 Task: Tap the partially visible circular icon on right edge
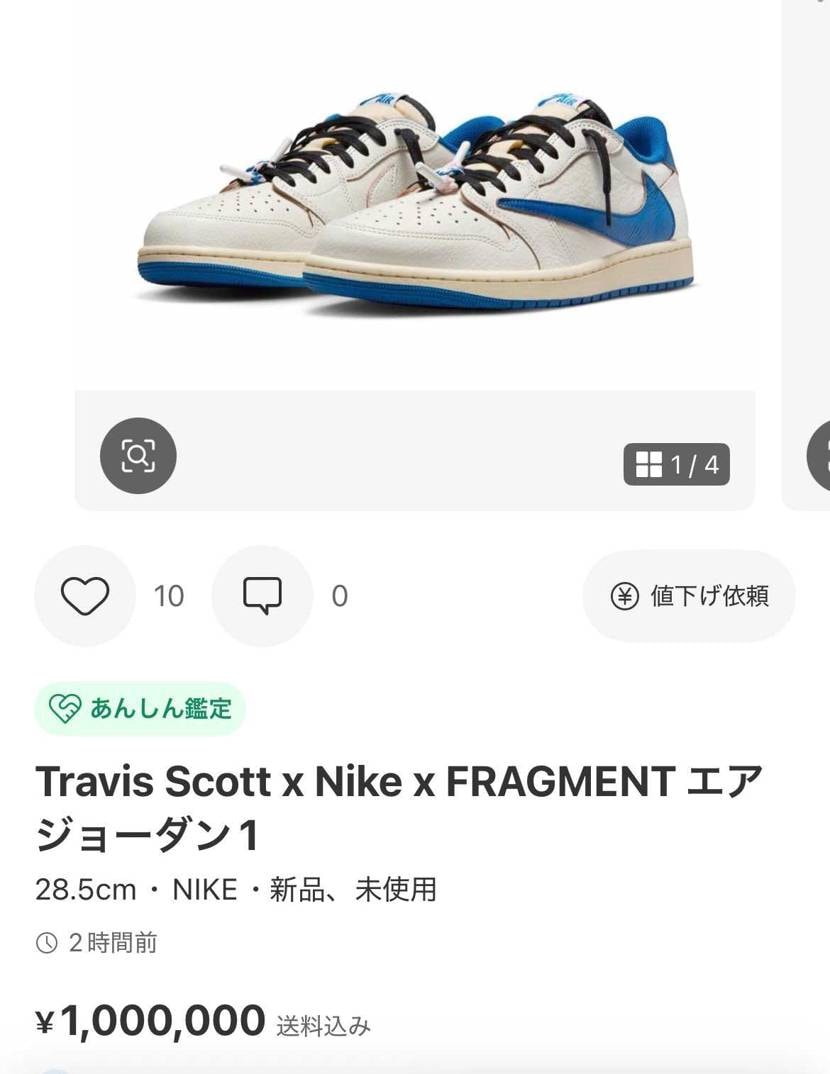point(822,456)
